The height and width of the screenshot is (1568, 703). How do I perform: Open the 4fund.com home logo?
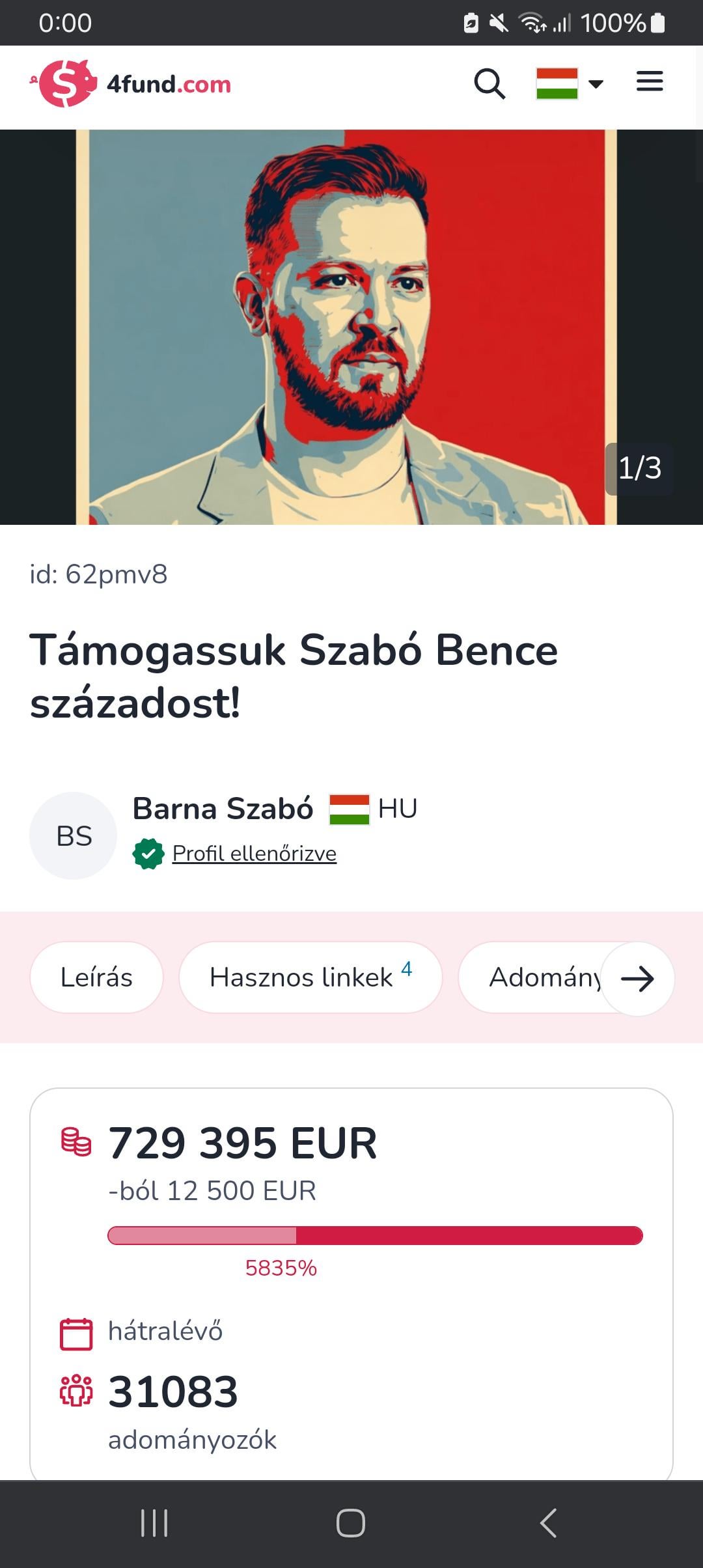(x=131, y=84)
